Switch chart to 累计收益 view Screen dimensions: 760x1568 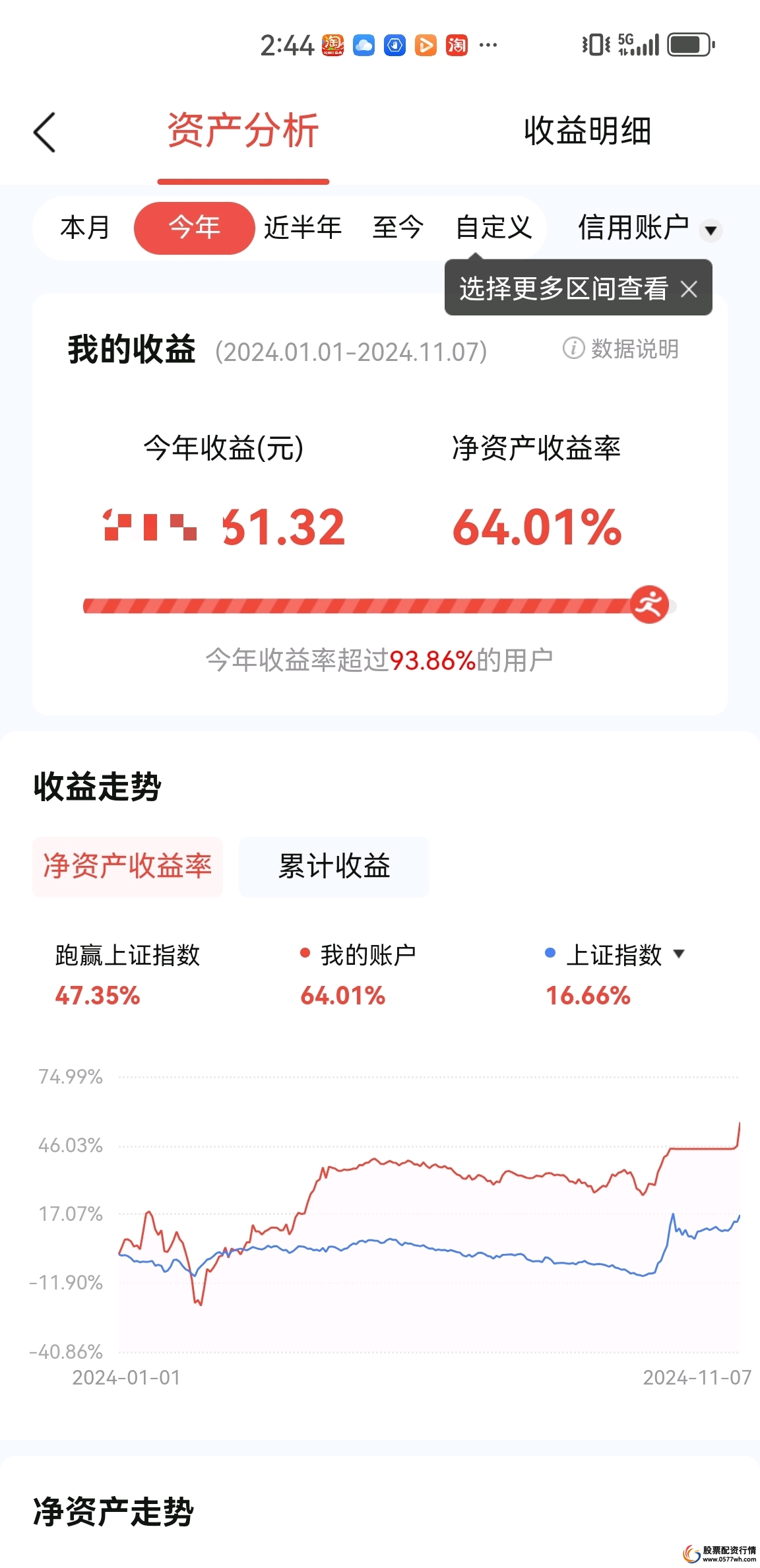(x=334, y=867)
